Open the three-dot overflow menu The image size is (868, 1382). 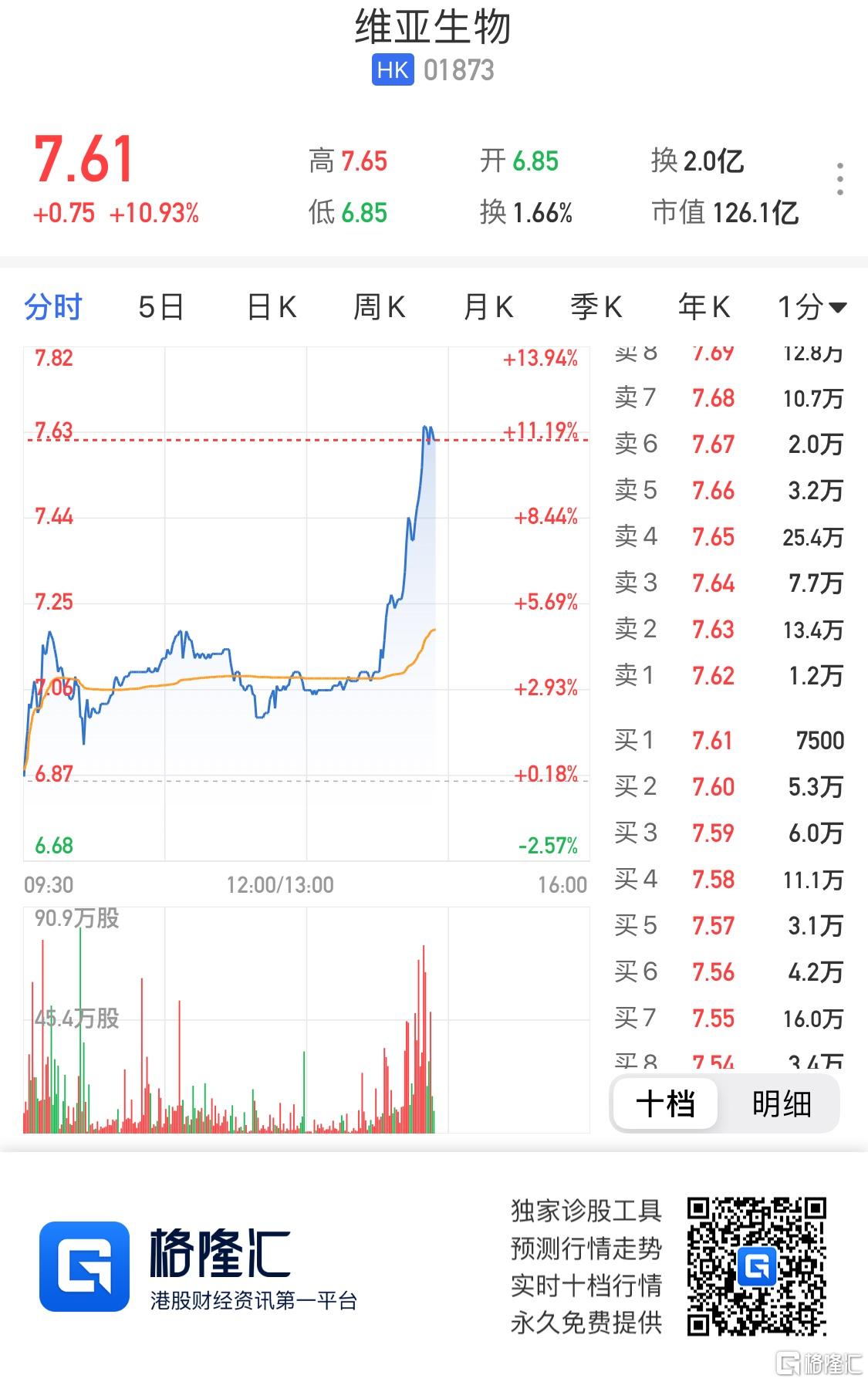(x=839, y=179)
